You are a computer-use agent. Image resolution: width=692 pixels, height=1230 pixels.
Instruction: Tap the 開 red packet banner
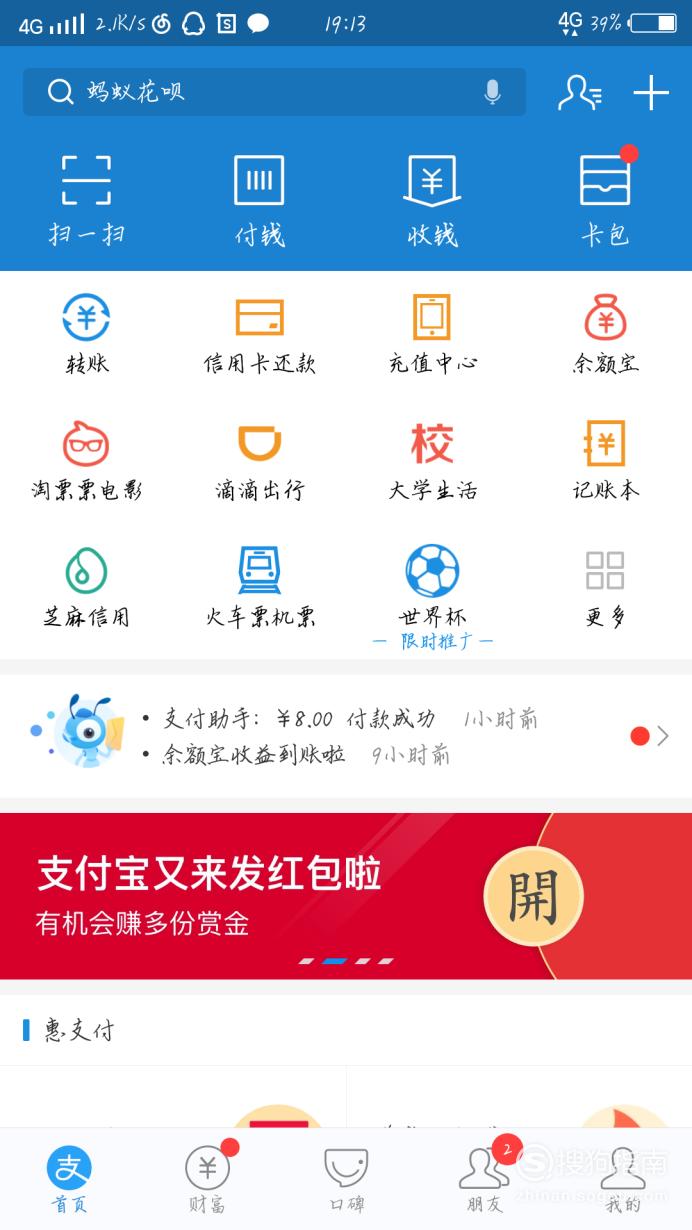click(346, 896)
